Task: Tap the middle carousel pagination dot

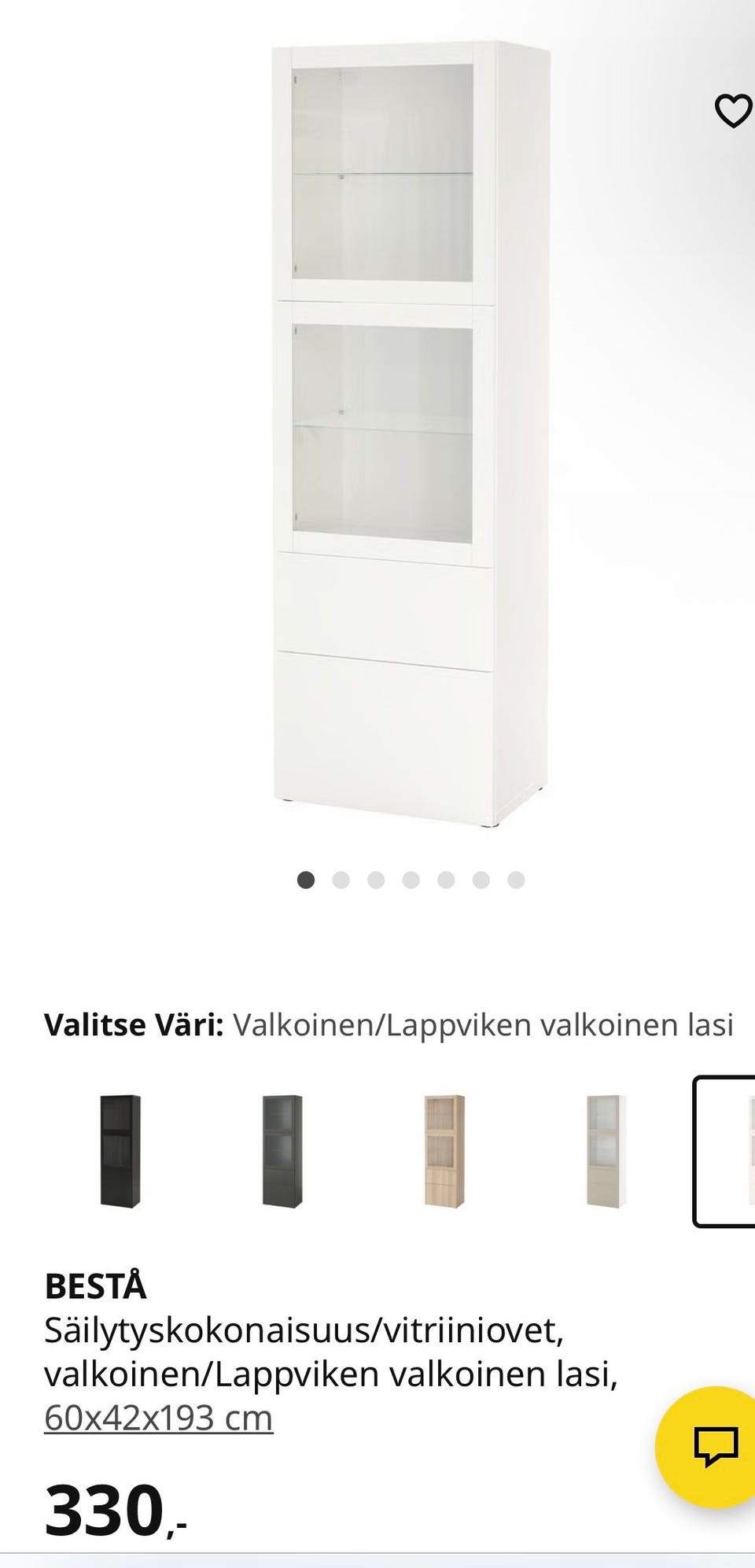Action: pos(411,880)
